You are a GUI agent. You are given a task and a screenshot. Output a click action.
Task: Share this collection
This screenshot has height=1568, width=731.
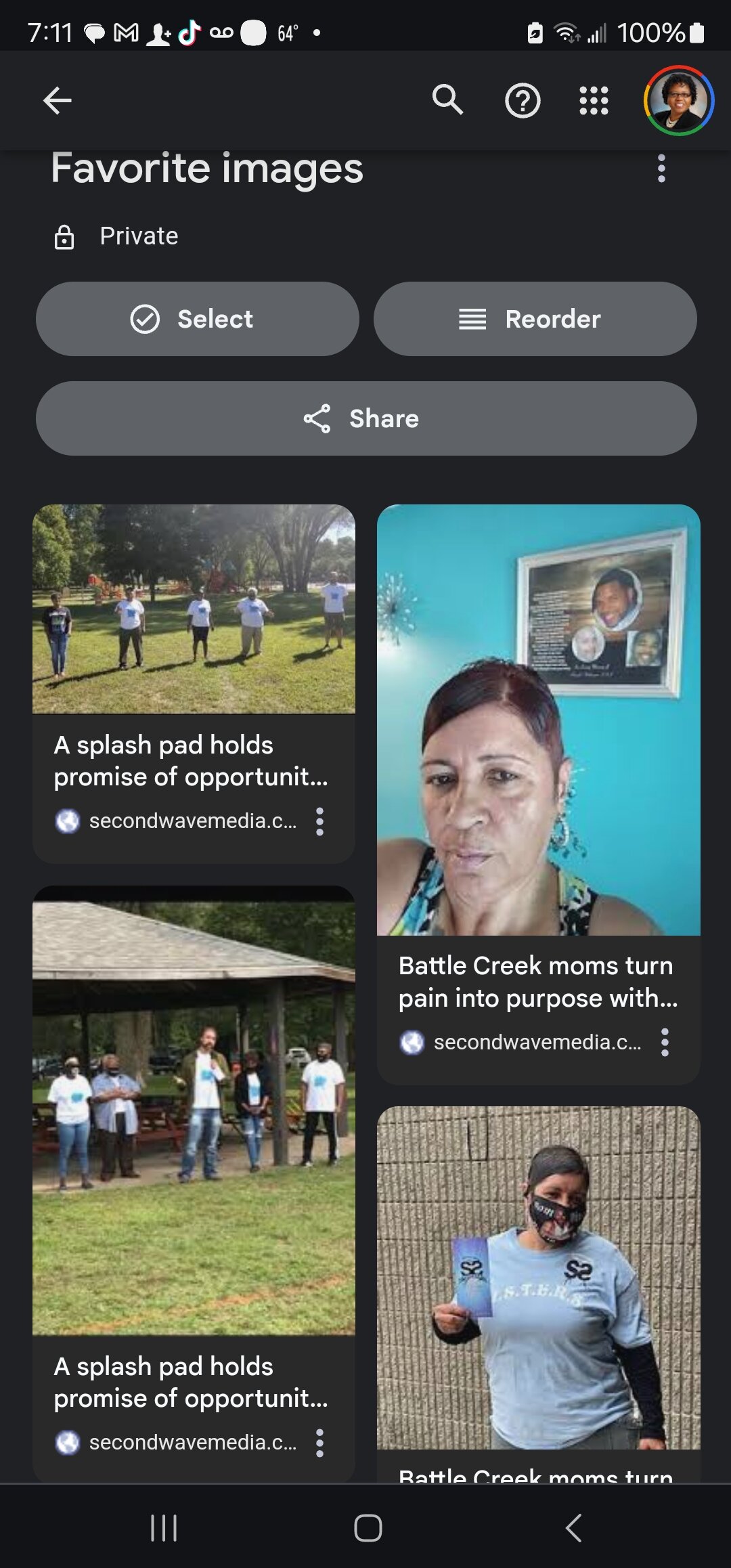365,418
